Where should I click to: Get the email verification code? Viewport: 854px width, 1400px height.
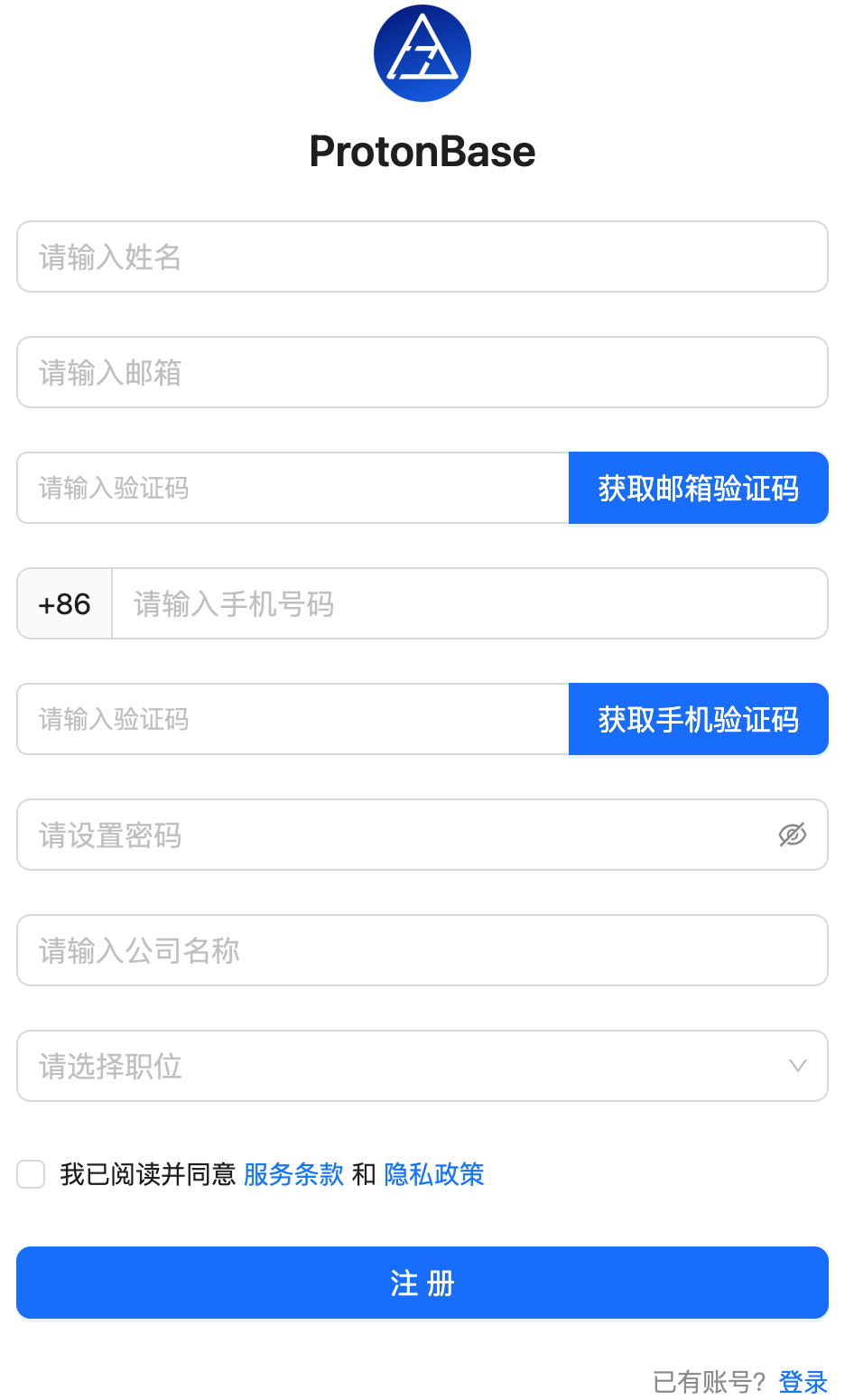click(x=699, y=488)
